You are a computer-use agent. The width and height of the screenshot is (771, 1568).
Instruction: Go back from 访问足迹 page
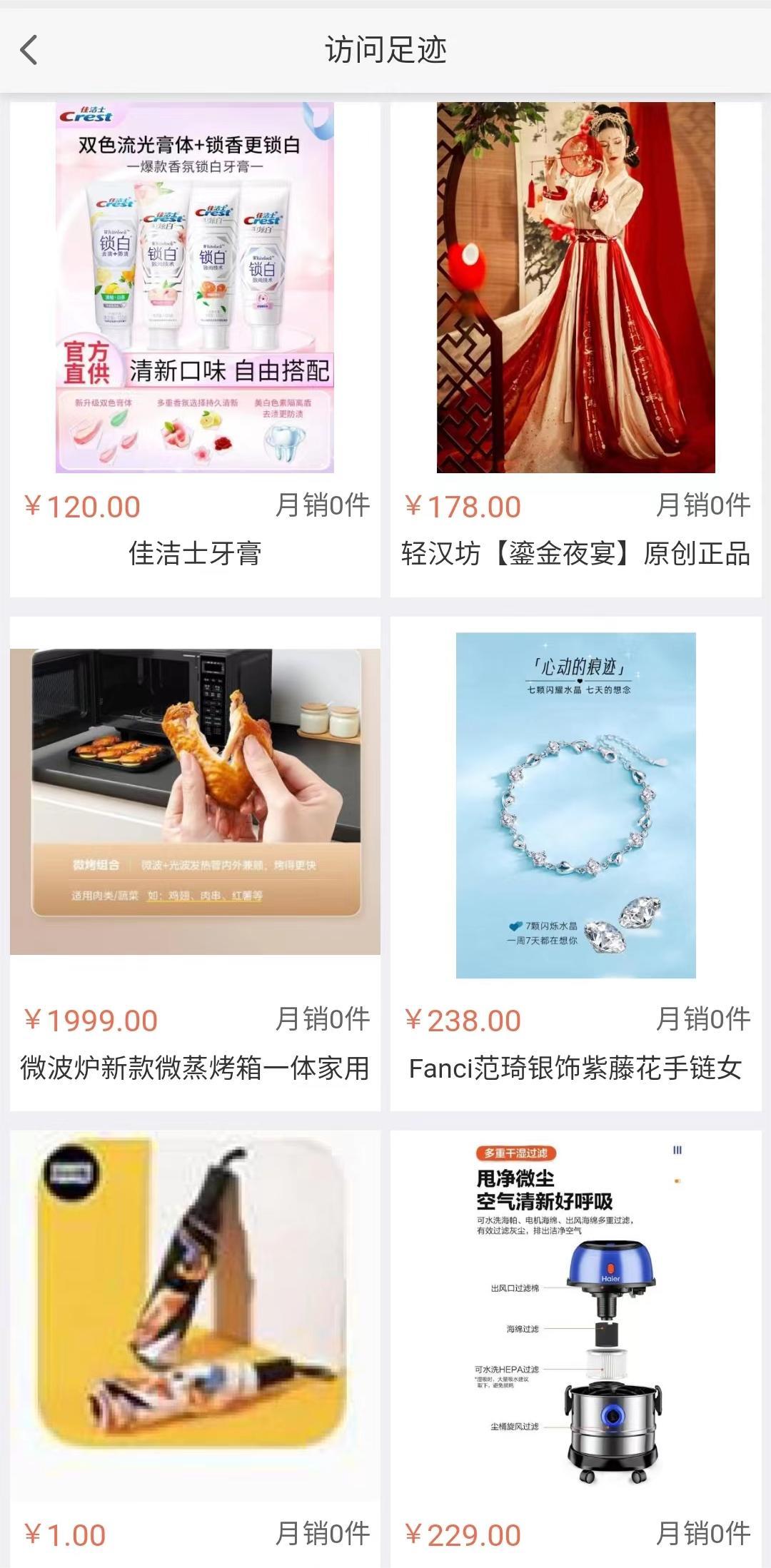pos(29,50)
